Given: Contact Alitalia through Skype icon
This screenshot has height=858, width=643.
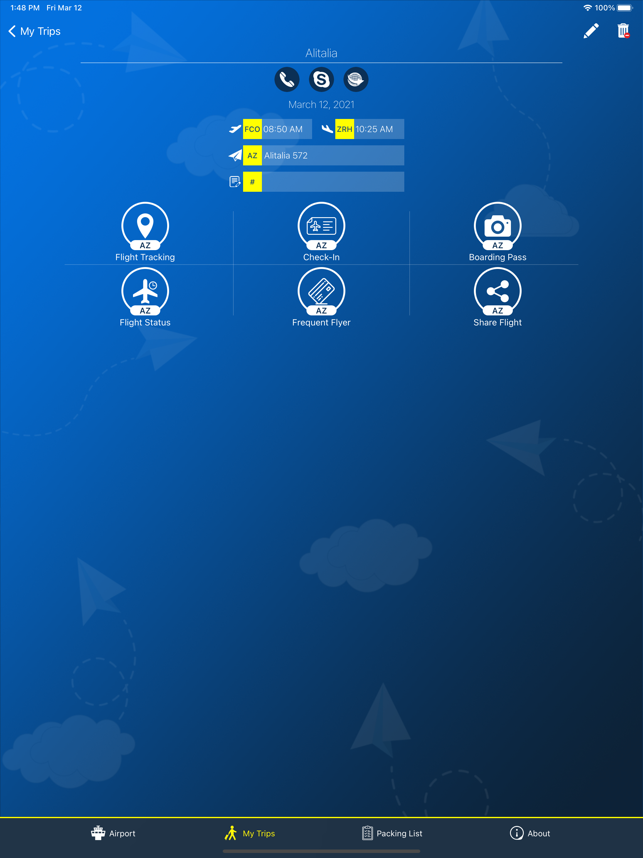Looking at the screenshot, I should pyautogui.click(x=321, y=80).
